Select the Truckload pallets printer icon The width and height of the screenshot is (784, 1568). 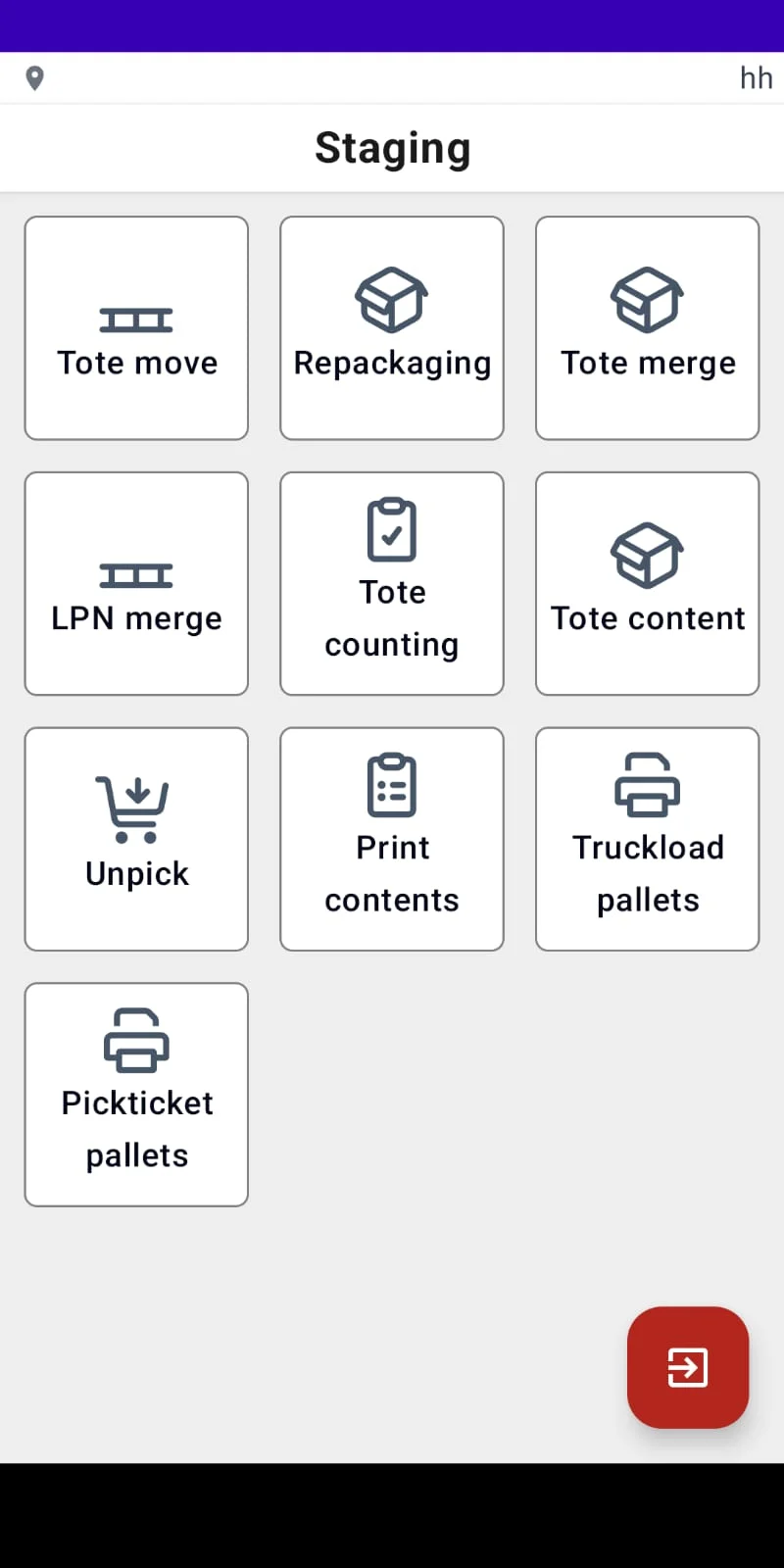tap(647, 784)
